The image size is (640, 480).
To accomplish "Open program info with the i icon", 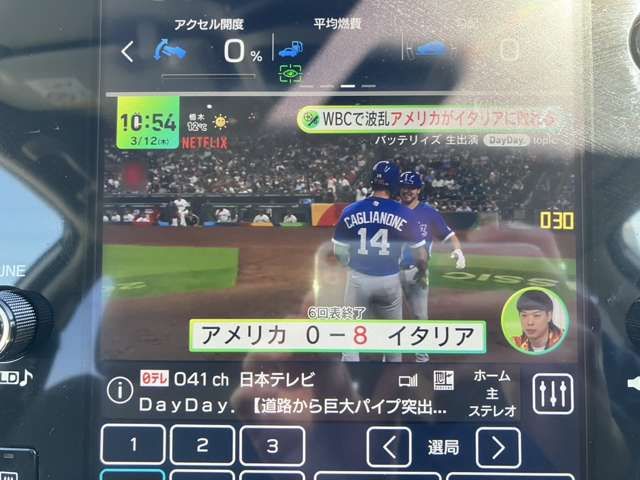I will pyautogui.click(x=120, y=390).
